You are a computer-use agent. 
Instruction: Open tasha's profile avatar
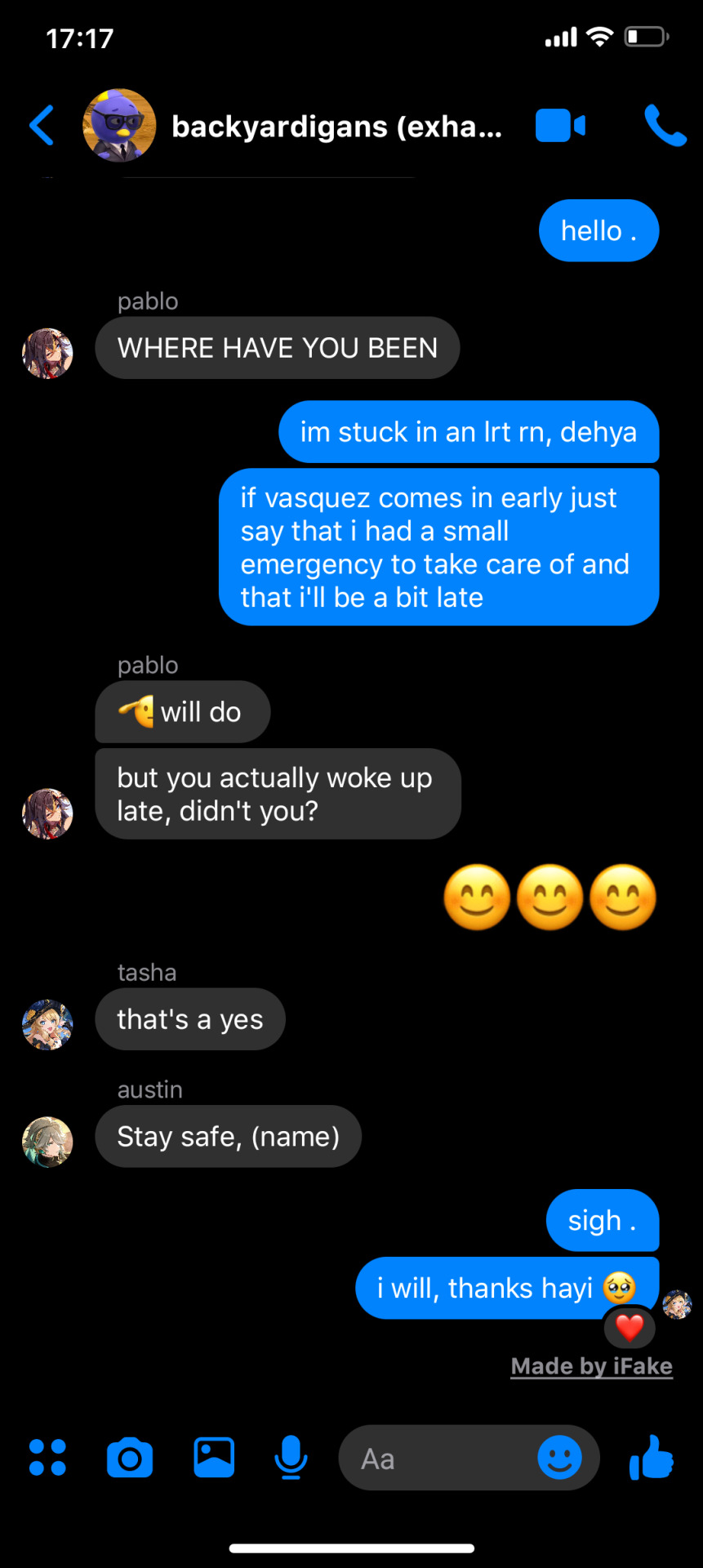point(47,1024)
